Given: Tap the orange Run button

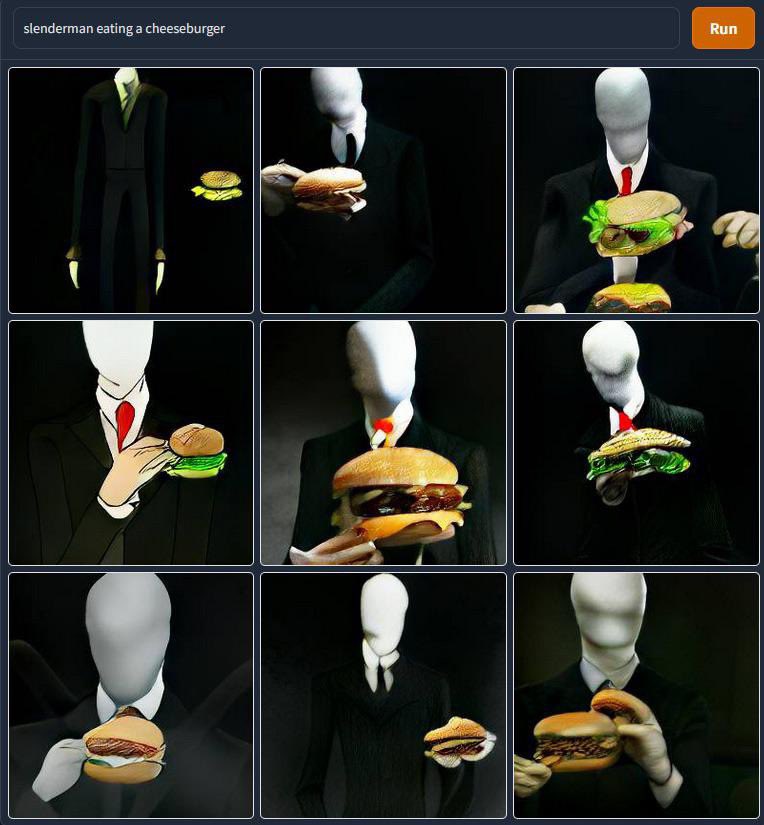Looking at the screenshot, I should click(x=723, y=28).
